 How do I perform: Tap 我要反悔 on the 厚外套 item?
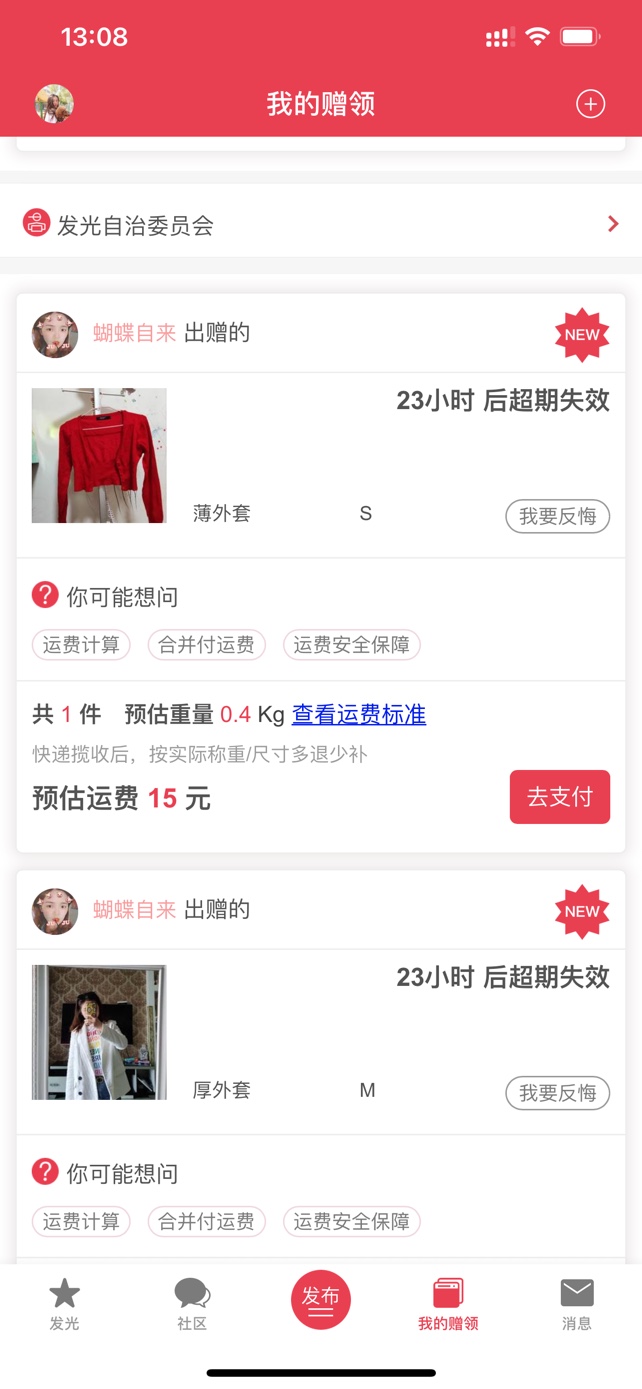(557, 1093)
